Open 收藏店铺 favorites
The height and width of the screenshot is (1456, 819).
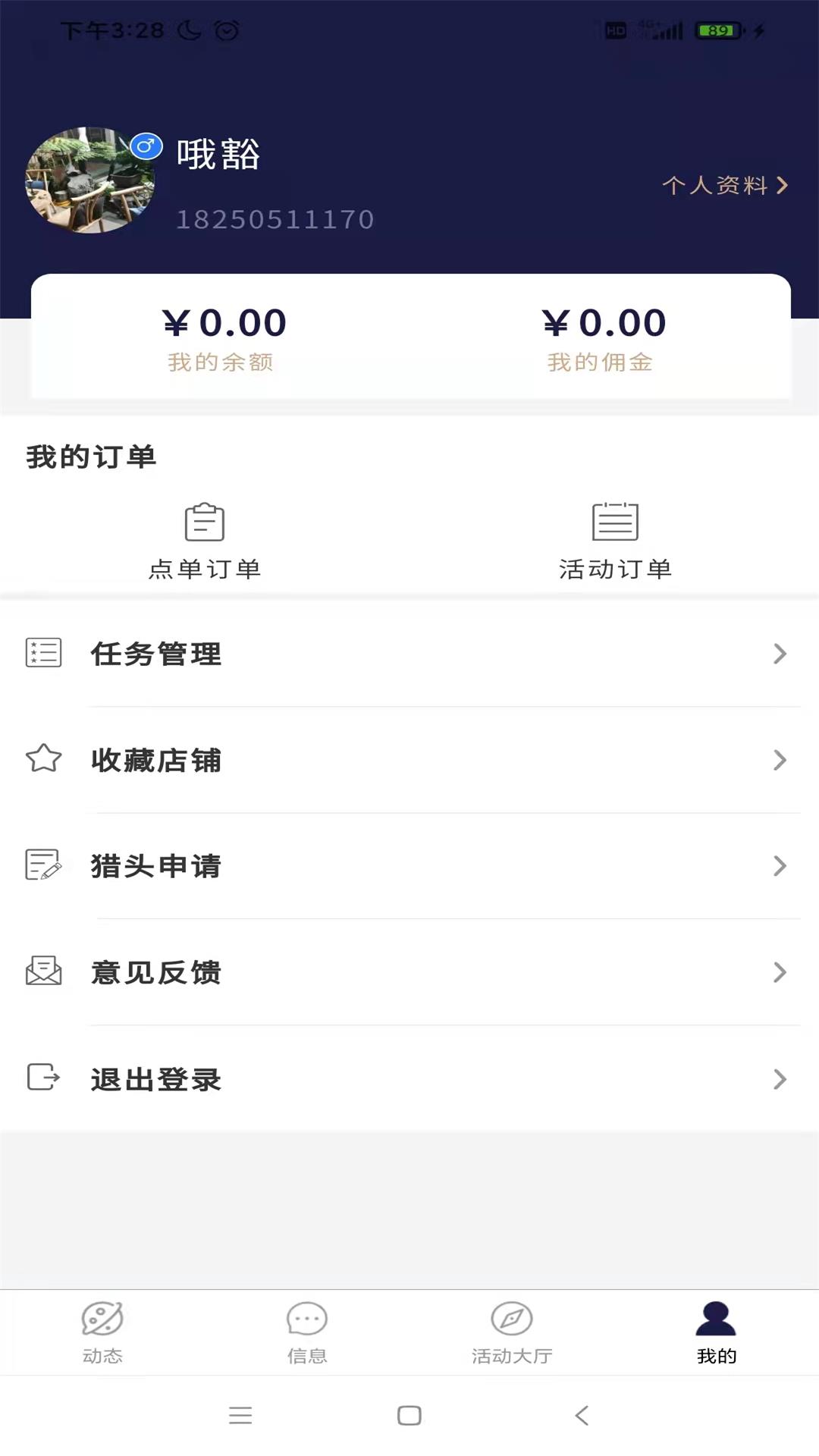(x=409, y=760)
